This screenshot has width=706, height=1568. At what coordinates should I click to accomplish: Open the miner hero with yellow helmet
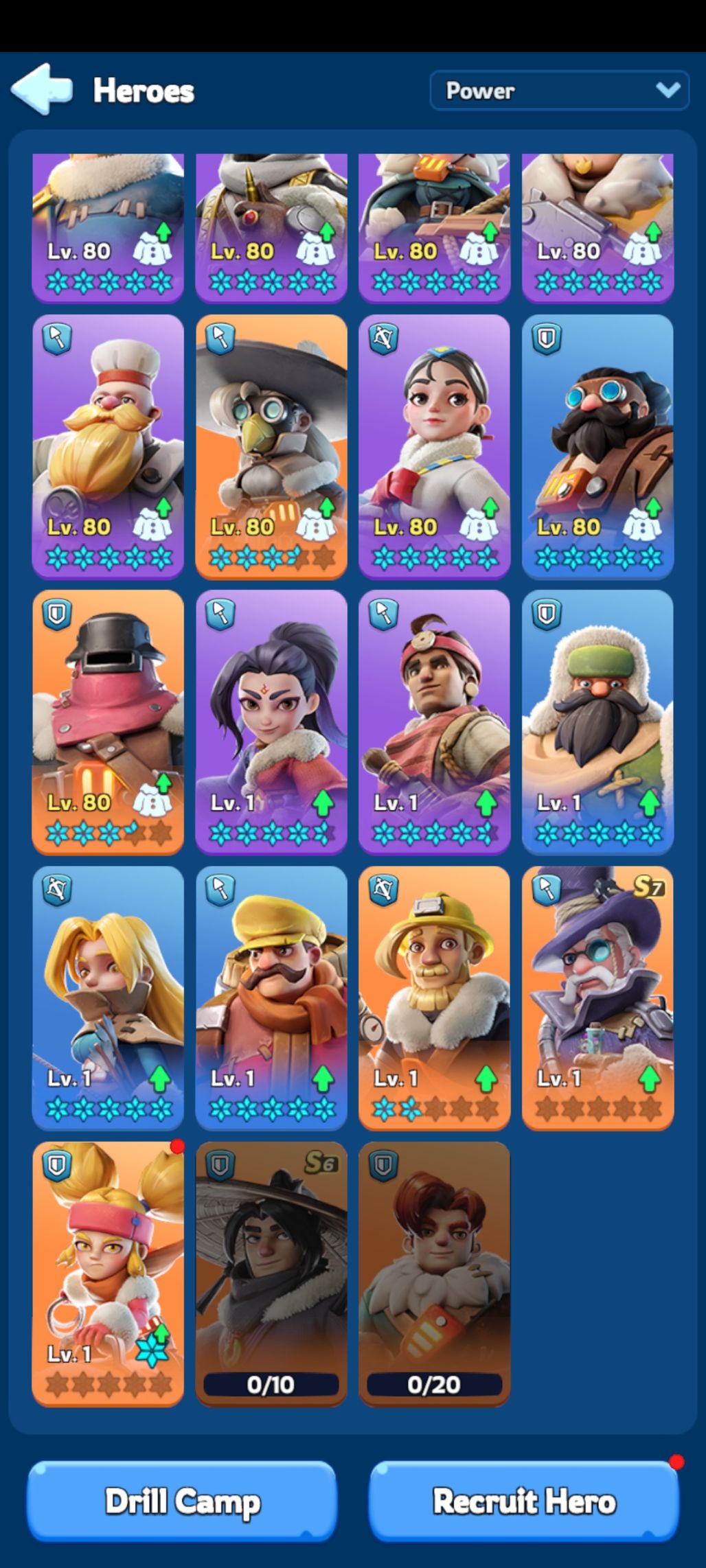point(434,997)
